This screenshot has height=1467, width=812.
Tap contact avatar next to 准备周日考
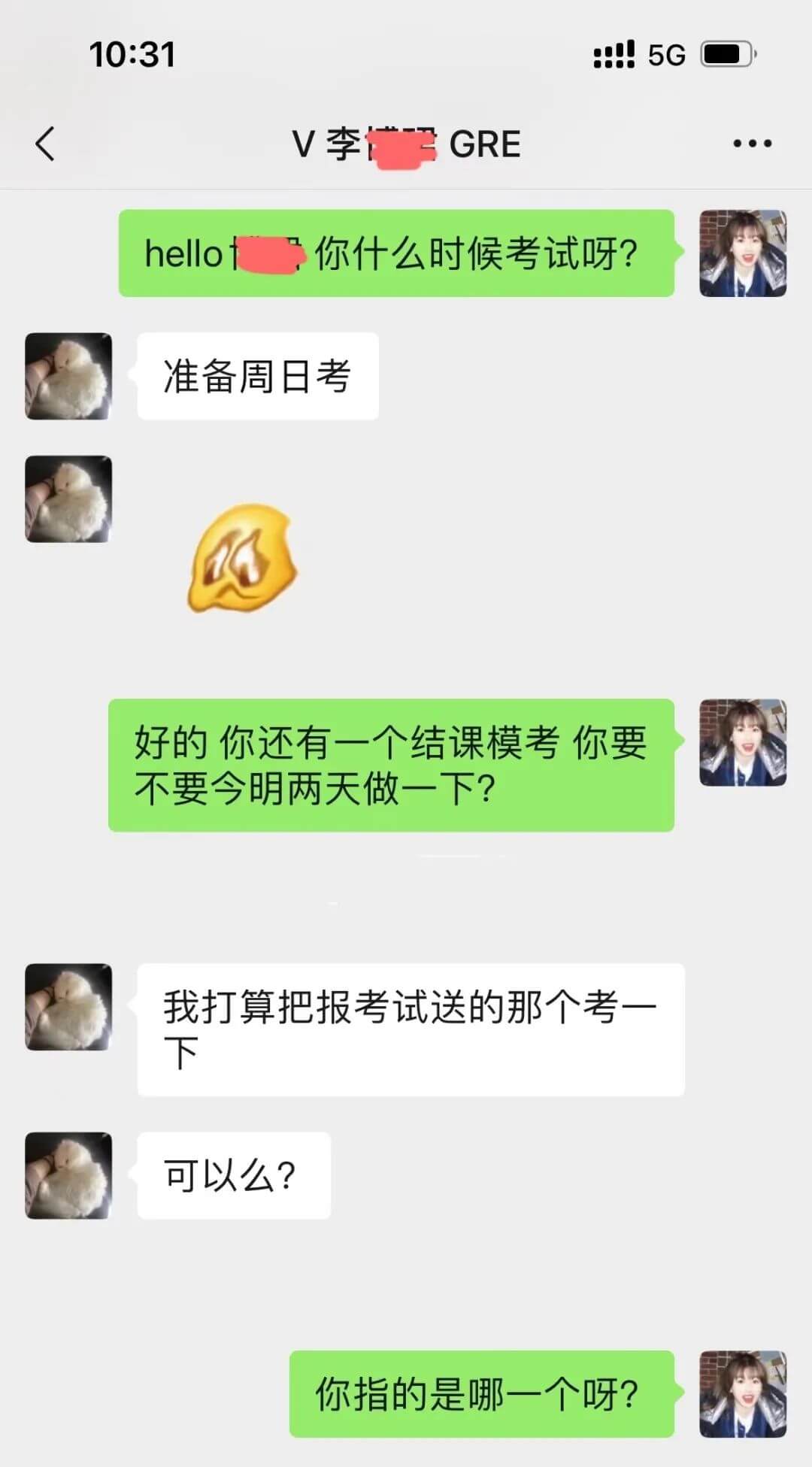point(68,376)
